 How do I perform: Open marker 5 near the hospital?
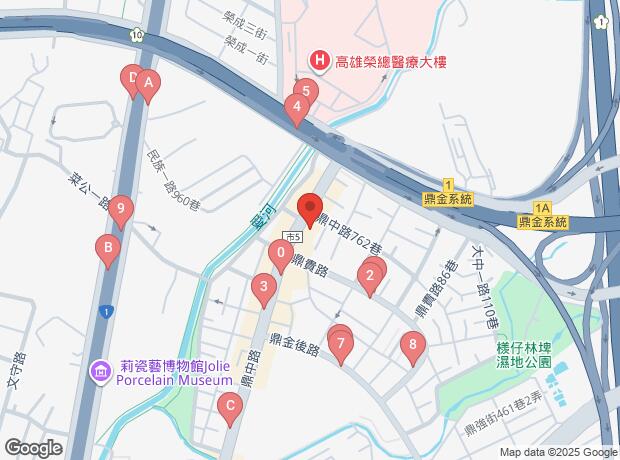[306, 92]
